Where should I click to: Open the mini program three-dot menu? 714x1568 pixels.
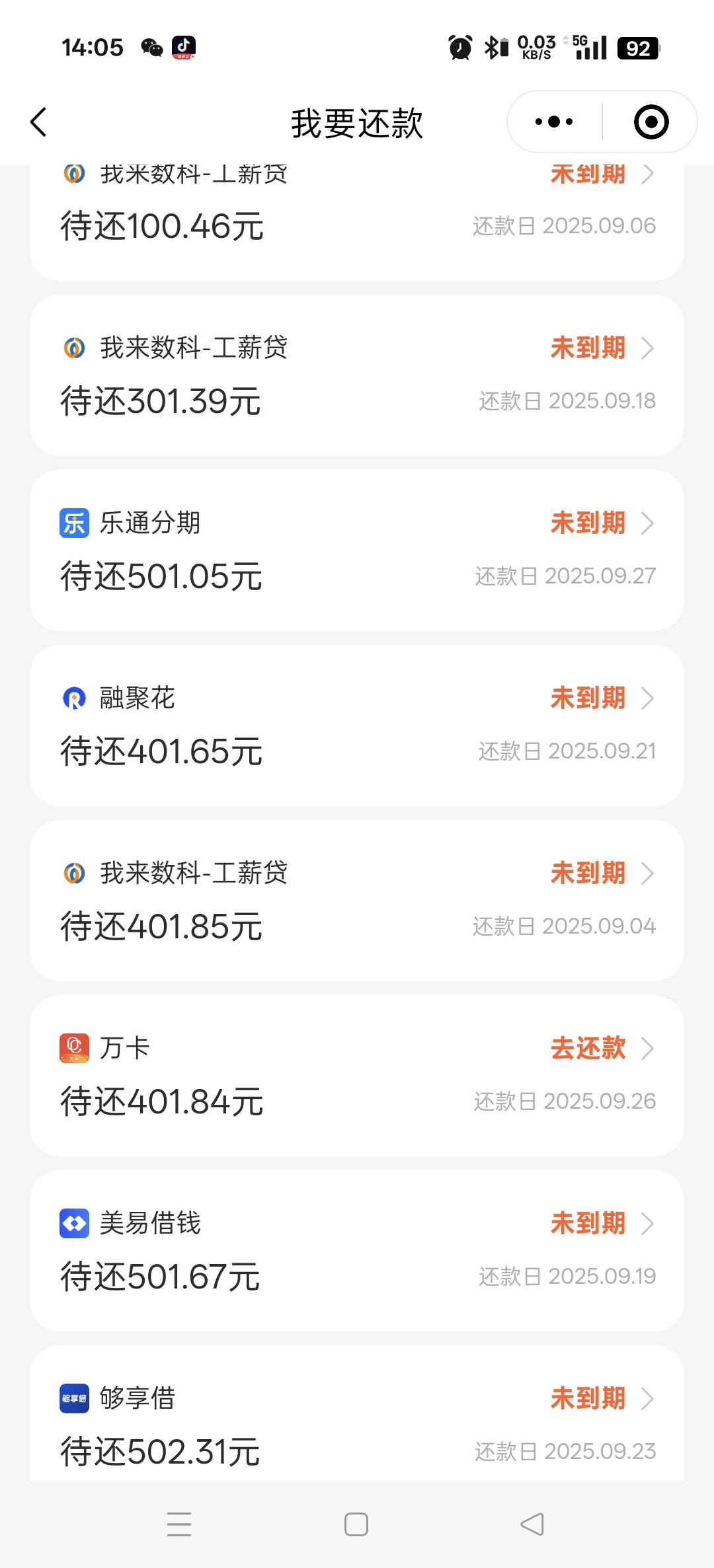click(x=554, y=122)
